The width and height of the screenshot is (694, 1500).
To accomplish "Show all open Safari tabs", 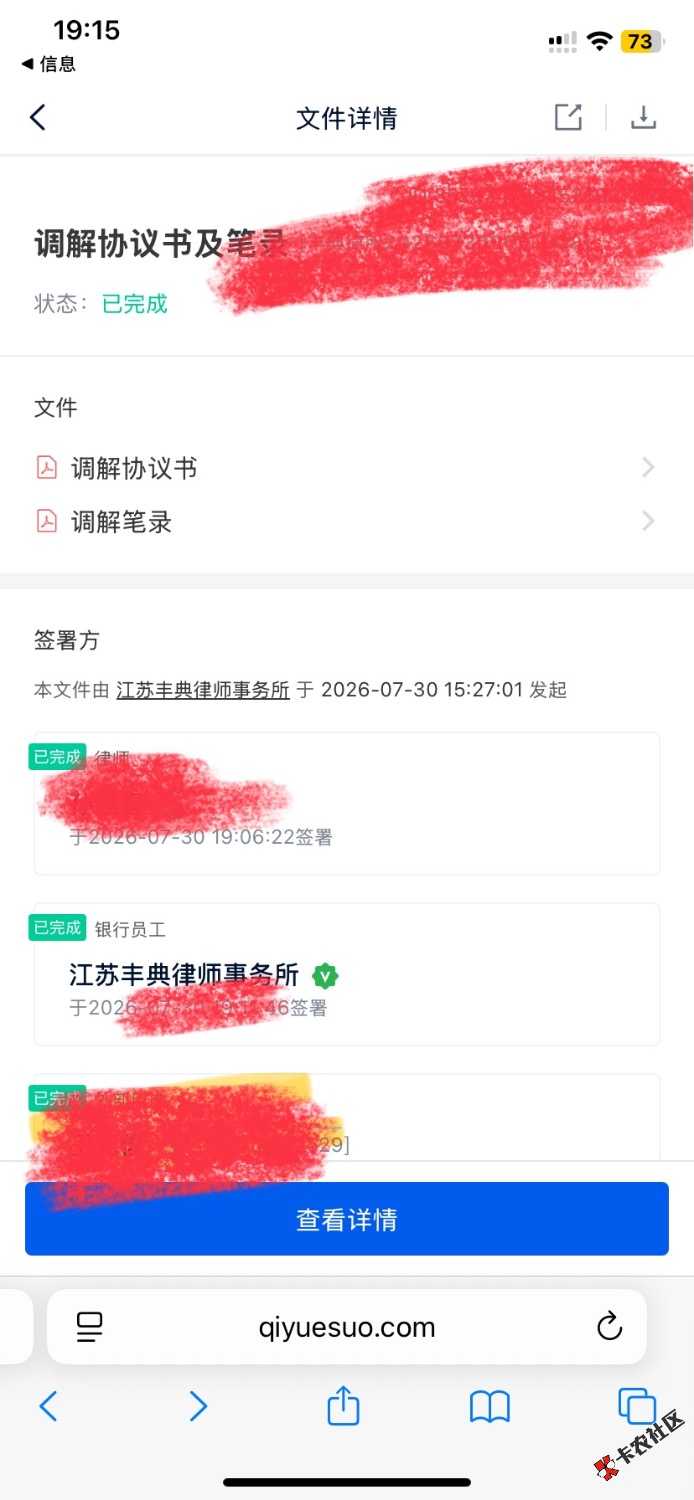I will click(637, 1405).
